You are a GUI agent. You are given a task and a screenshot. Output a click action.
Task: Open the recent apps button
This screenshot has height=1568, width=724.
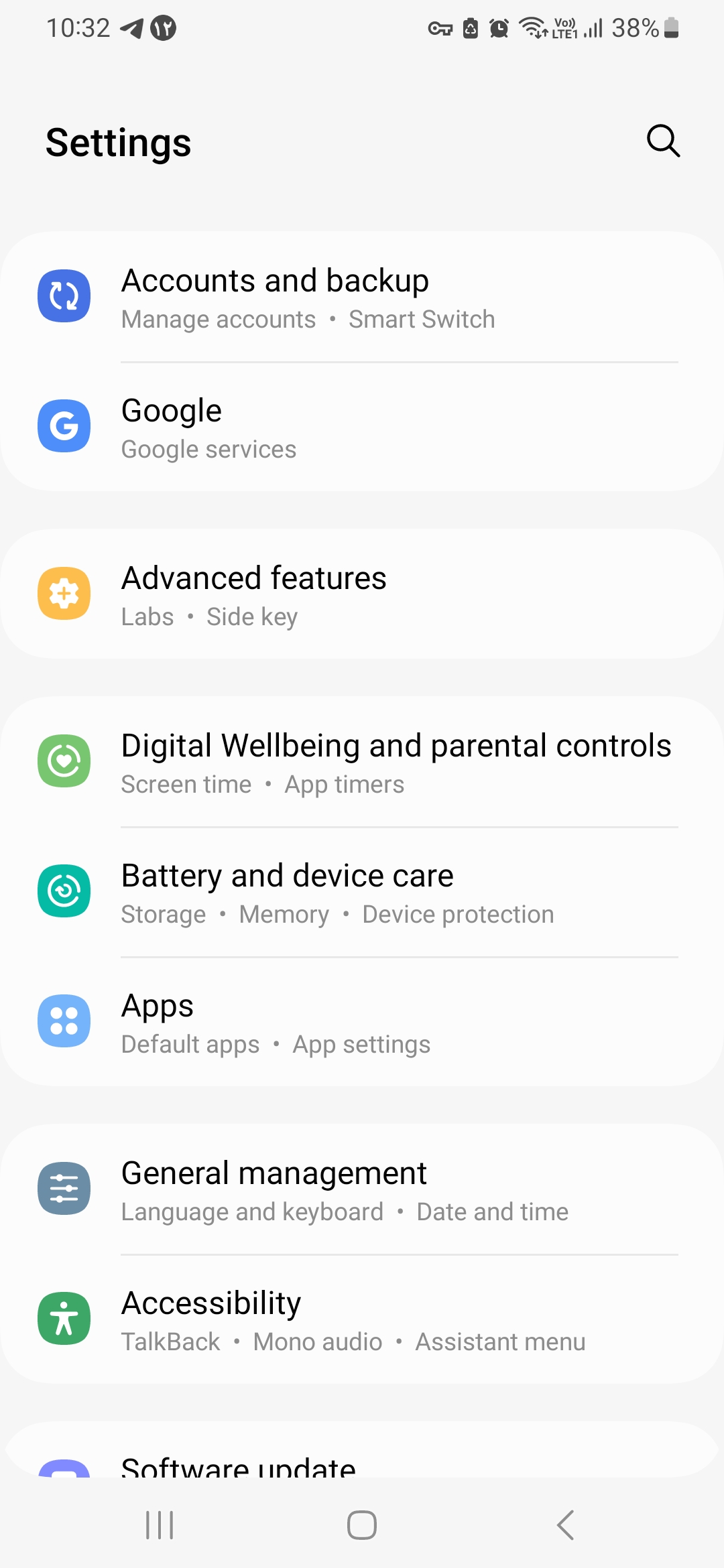pyautogui.click(x=160, y=1525)
